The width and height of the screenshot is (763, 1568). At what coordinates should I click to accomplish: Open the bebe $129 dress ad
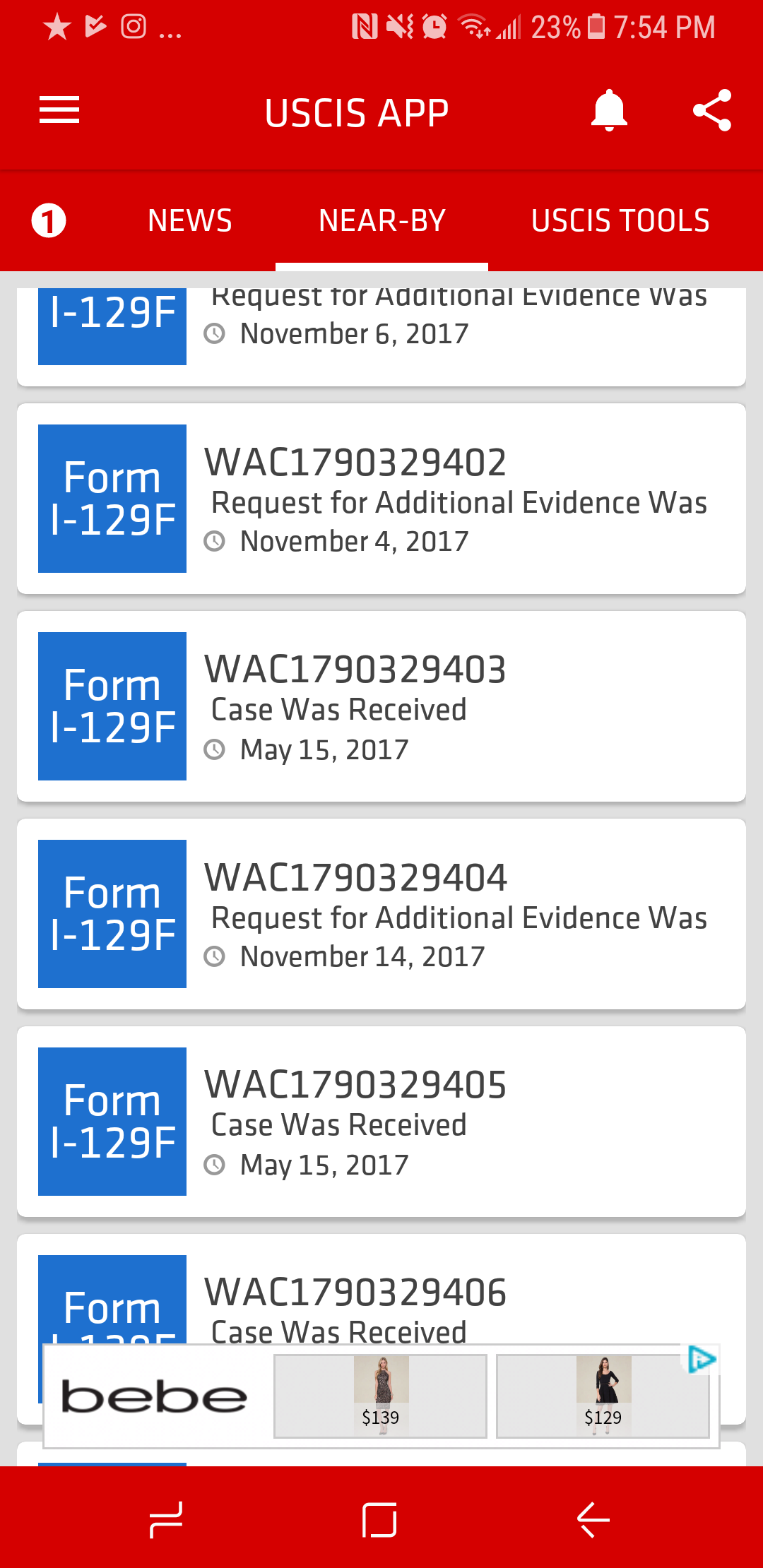603,1396
